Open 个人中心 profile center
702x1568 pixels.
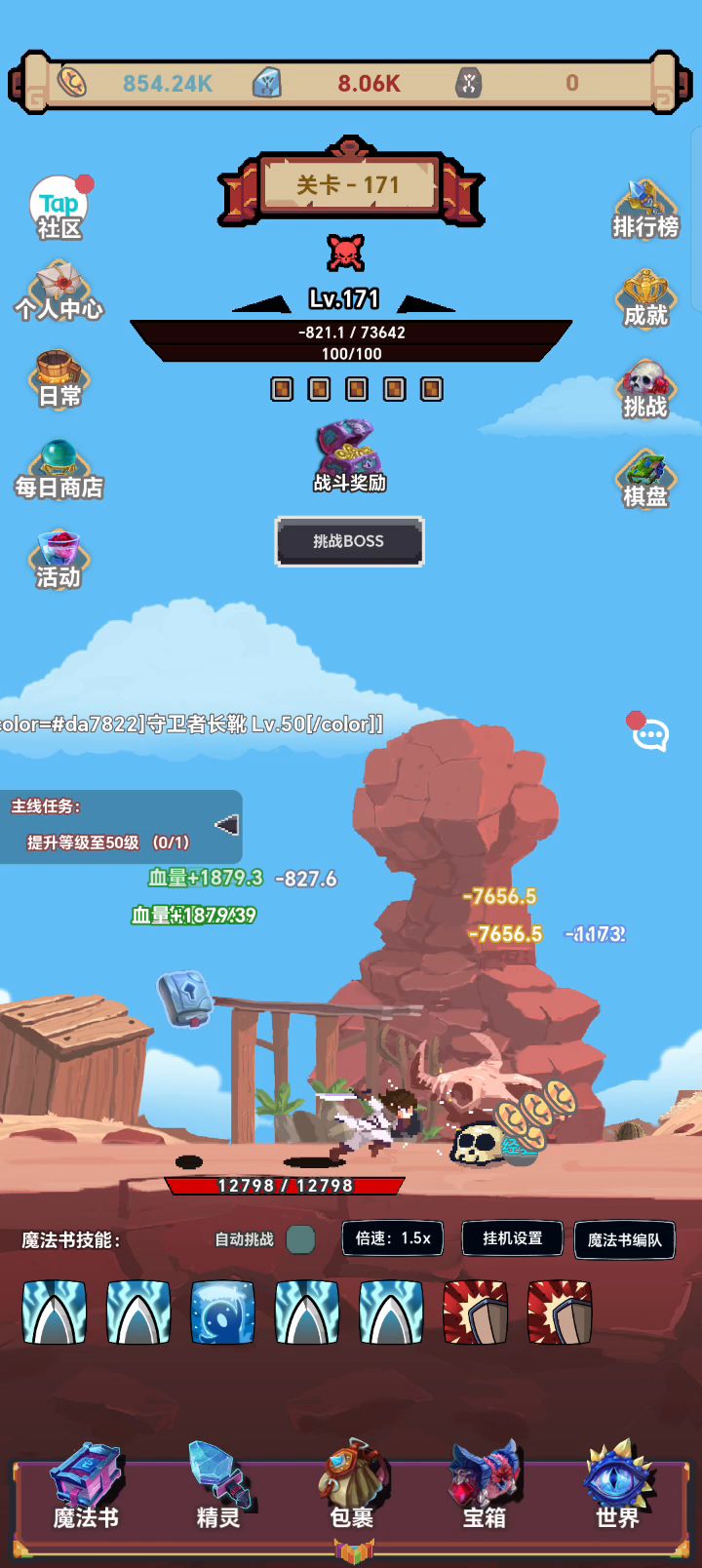tap(59, 292)
